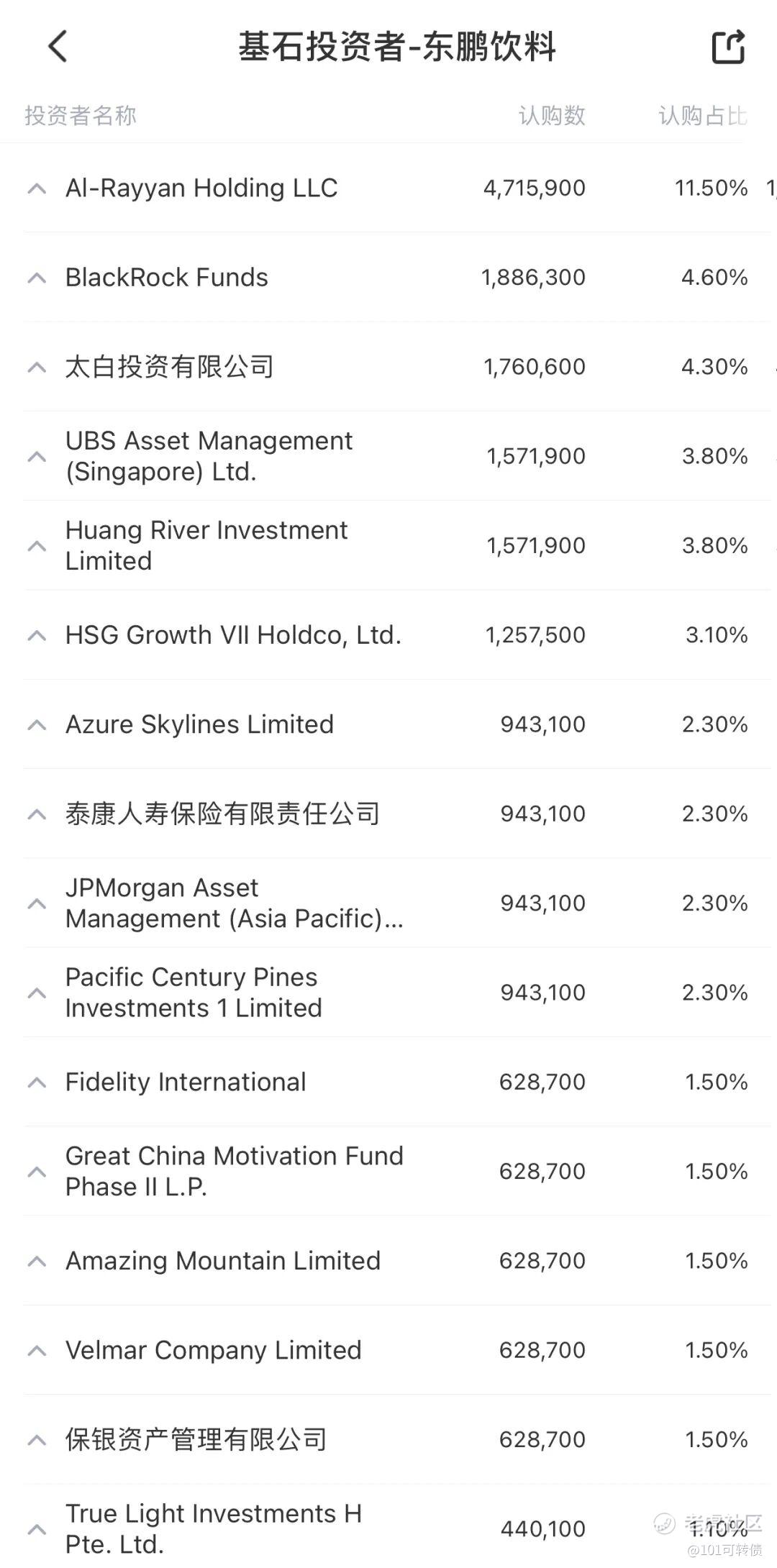
Task: Expand the 保银资产管理有限公司 row
Action: (x=37, y=1440)
